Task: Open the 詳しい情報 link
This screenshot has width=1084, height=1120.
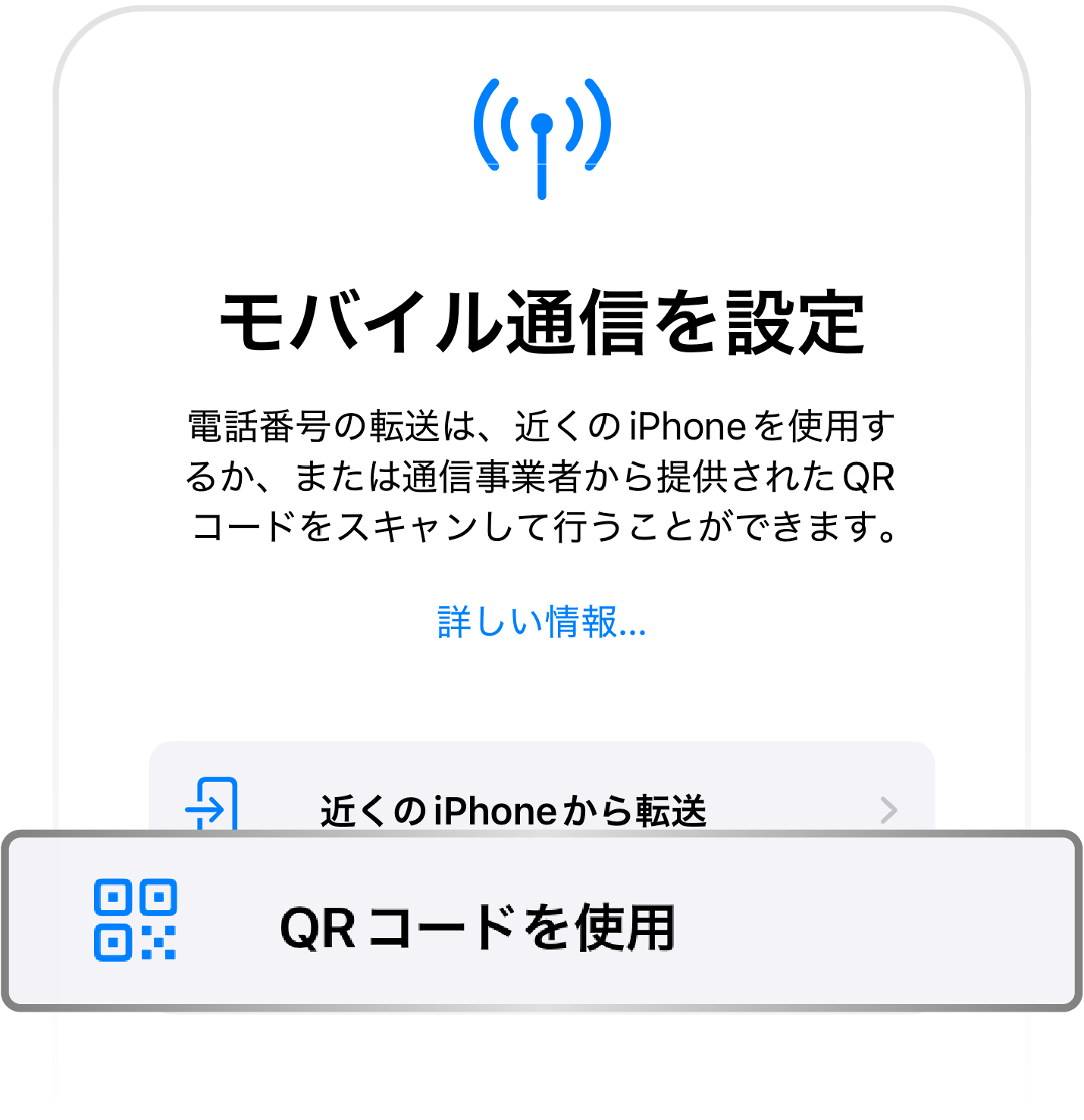Action: coord(541,622)
